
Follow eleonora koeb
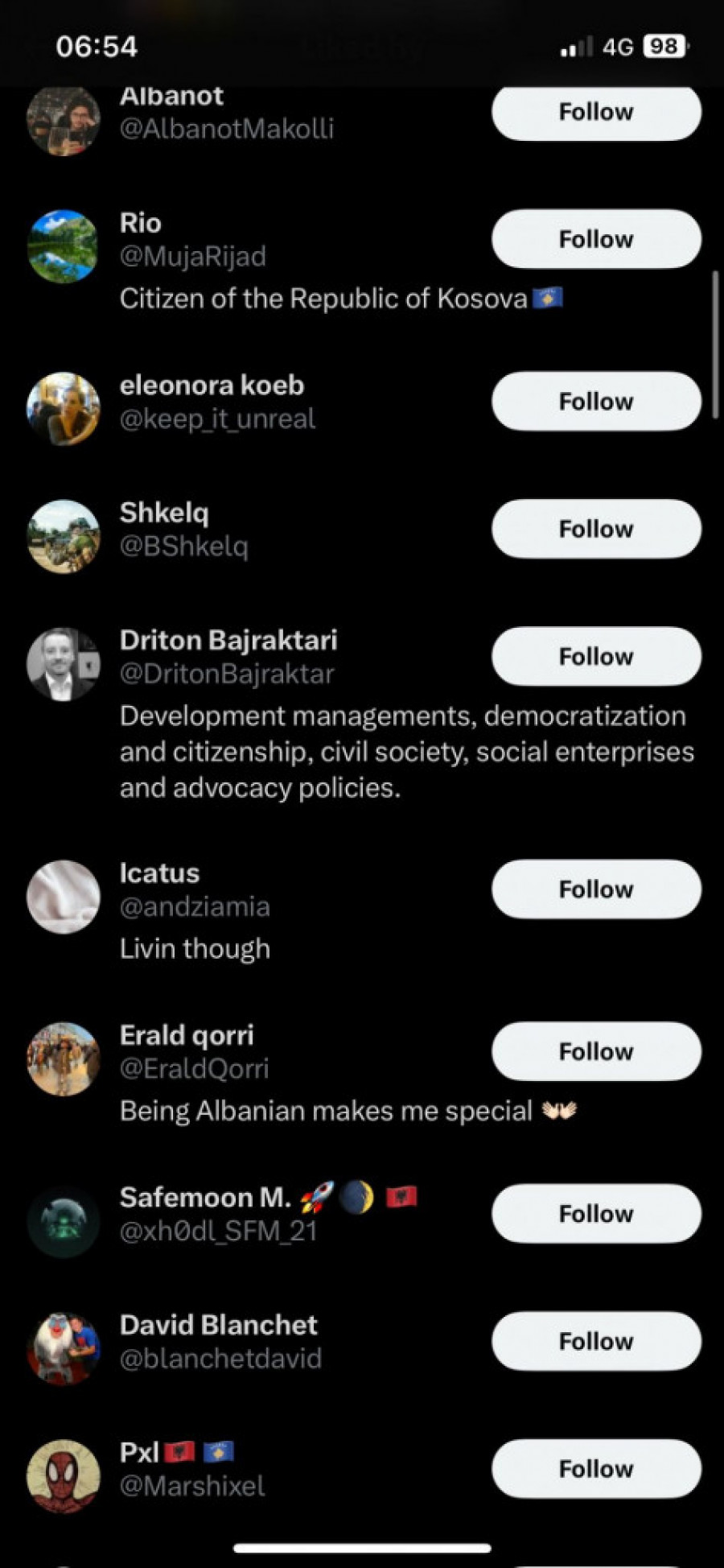coord(596,401)
